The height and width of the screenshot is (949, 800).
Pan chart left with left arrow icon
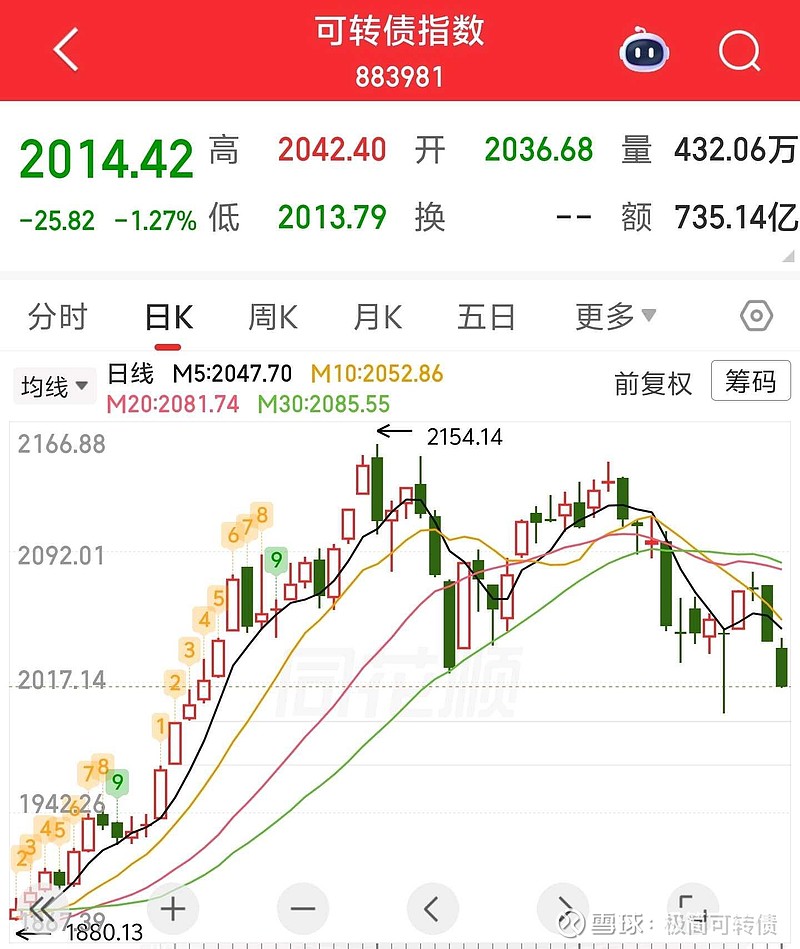[x=432, y=909]
